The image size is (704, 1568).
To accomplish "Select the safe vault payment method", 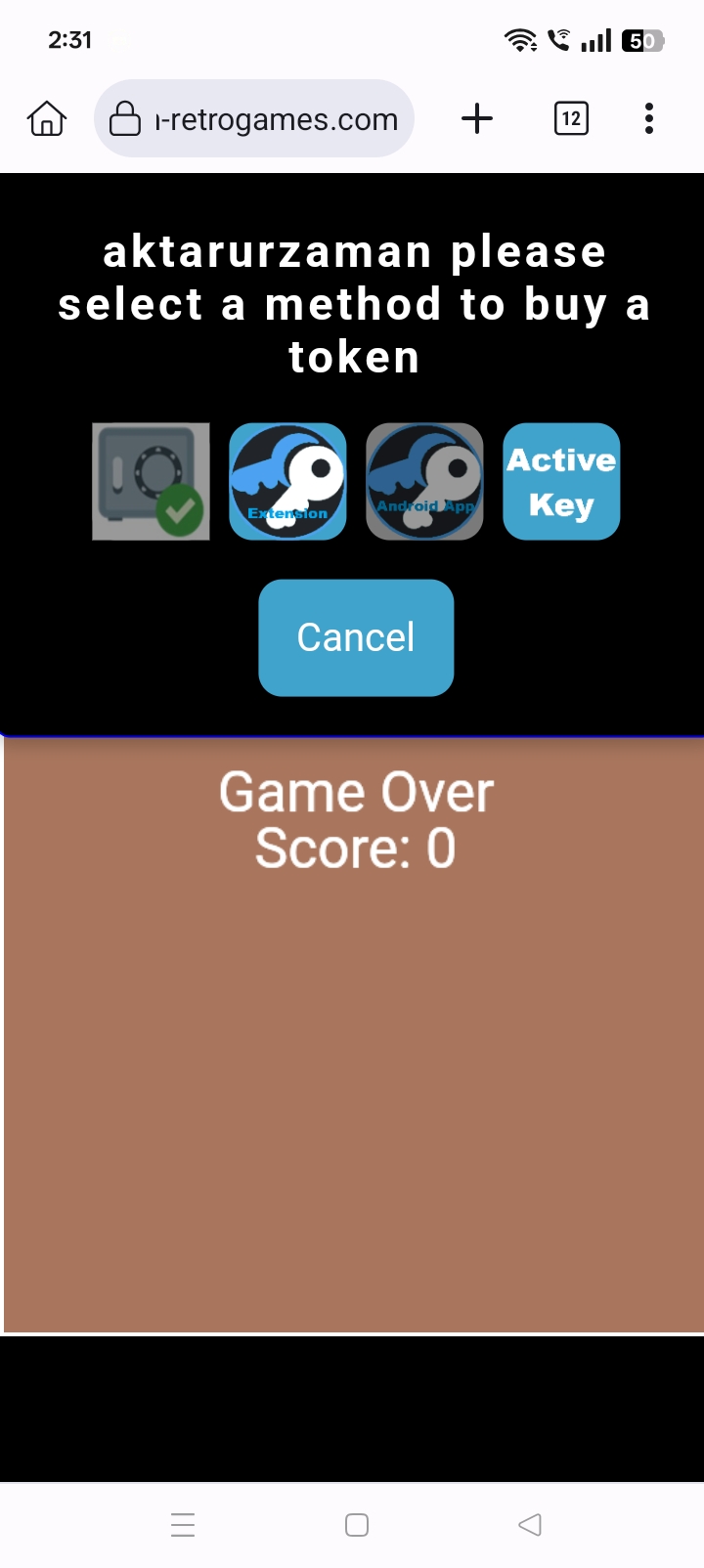I will click(x=151, y=481).
